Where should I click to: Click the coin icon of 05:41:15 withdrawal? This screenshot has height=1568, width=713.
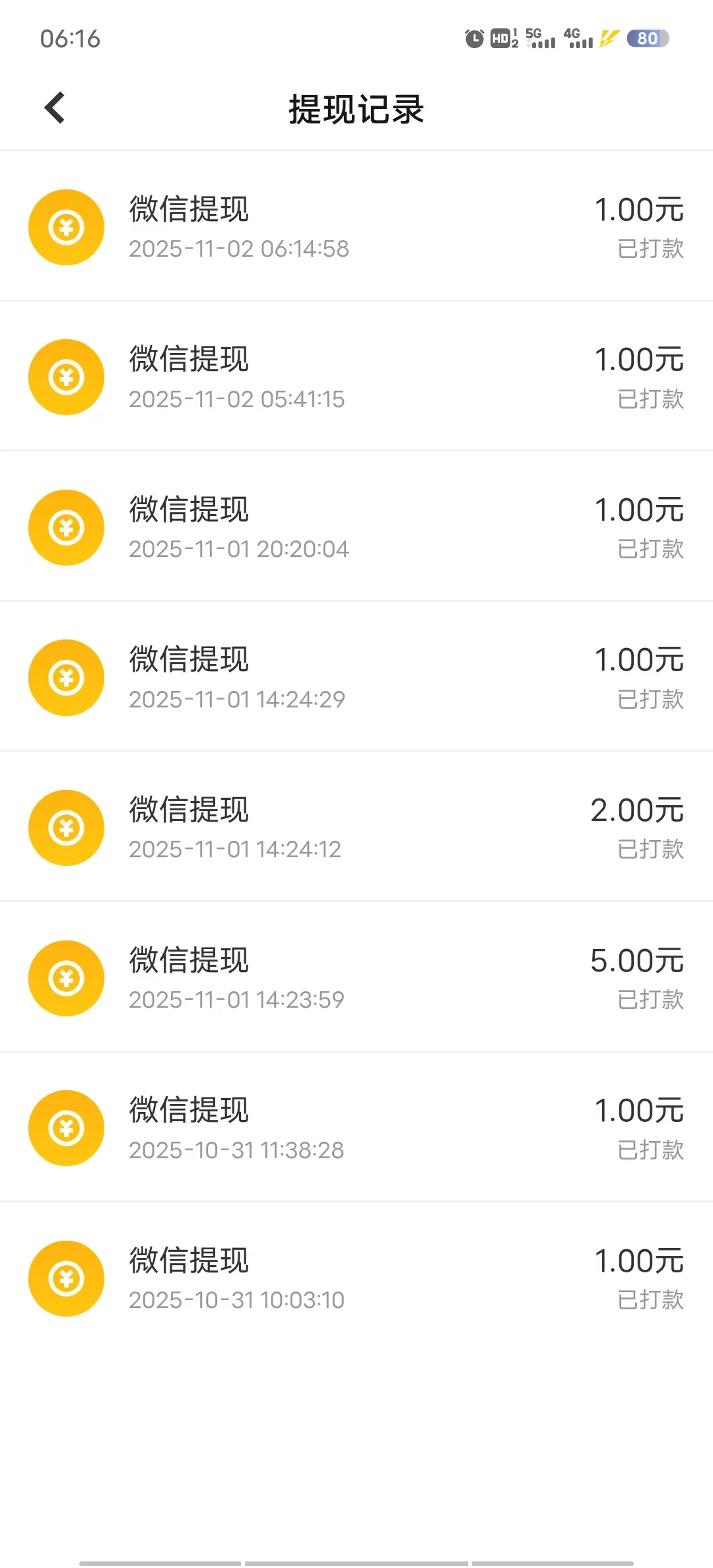pos(66,377)
